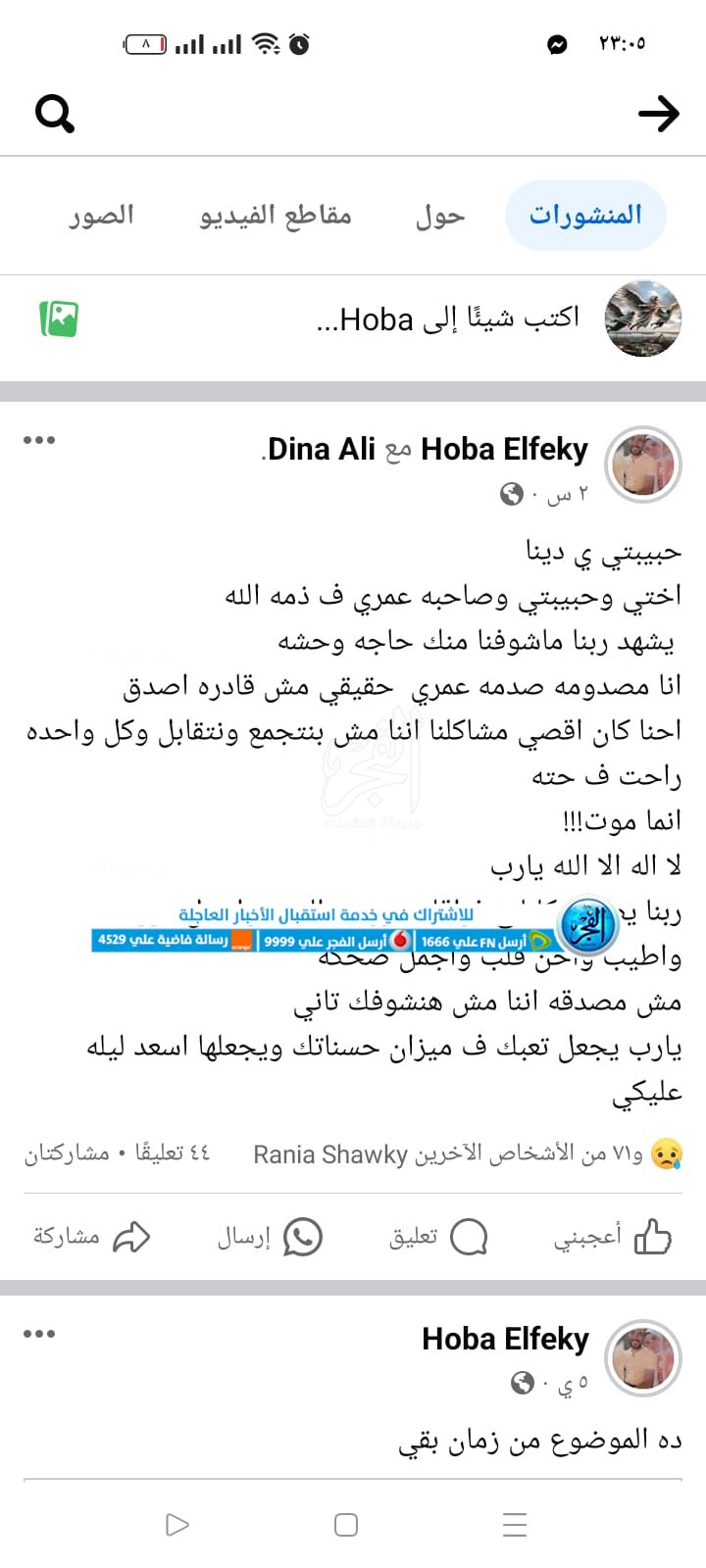Send the post via WhatsApp إرسال
Viewport: 706px width, 1568px height.
click(x=270, y=1237)
